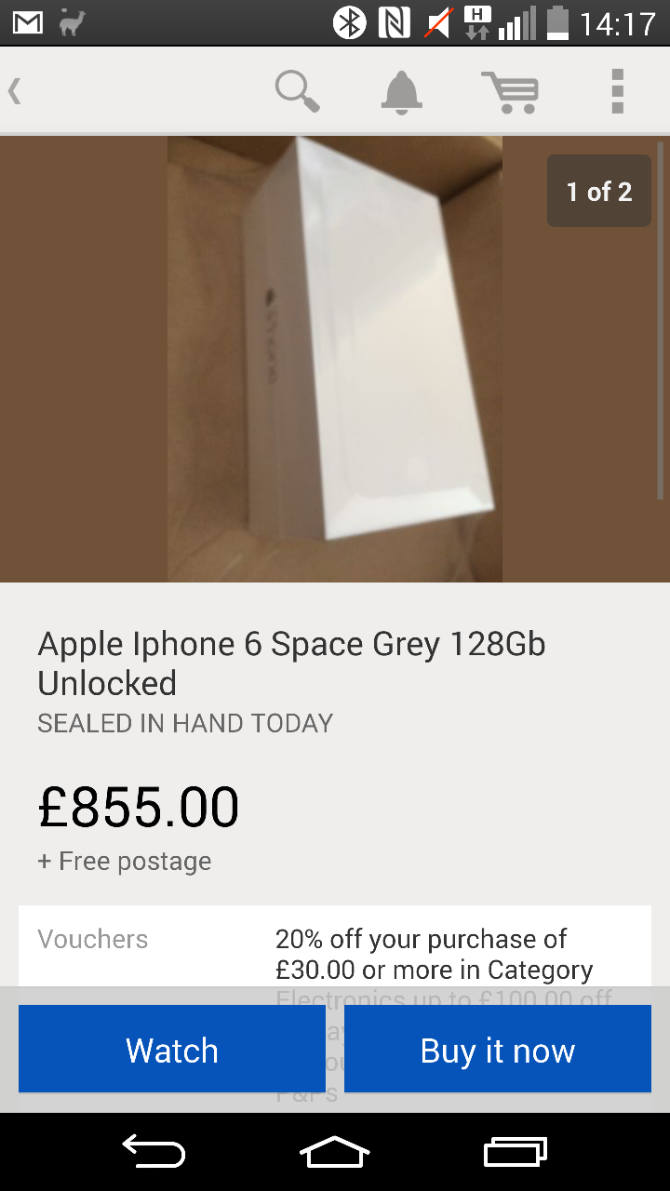Open the three-dot overflow menu

point(618,91)
